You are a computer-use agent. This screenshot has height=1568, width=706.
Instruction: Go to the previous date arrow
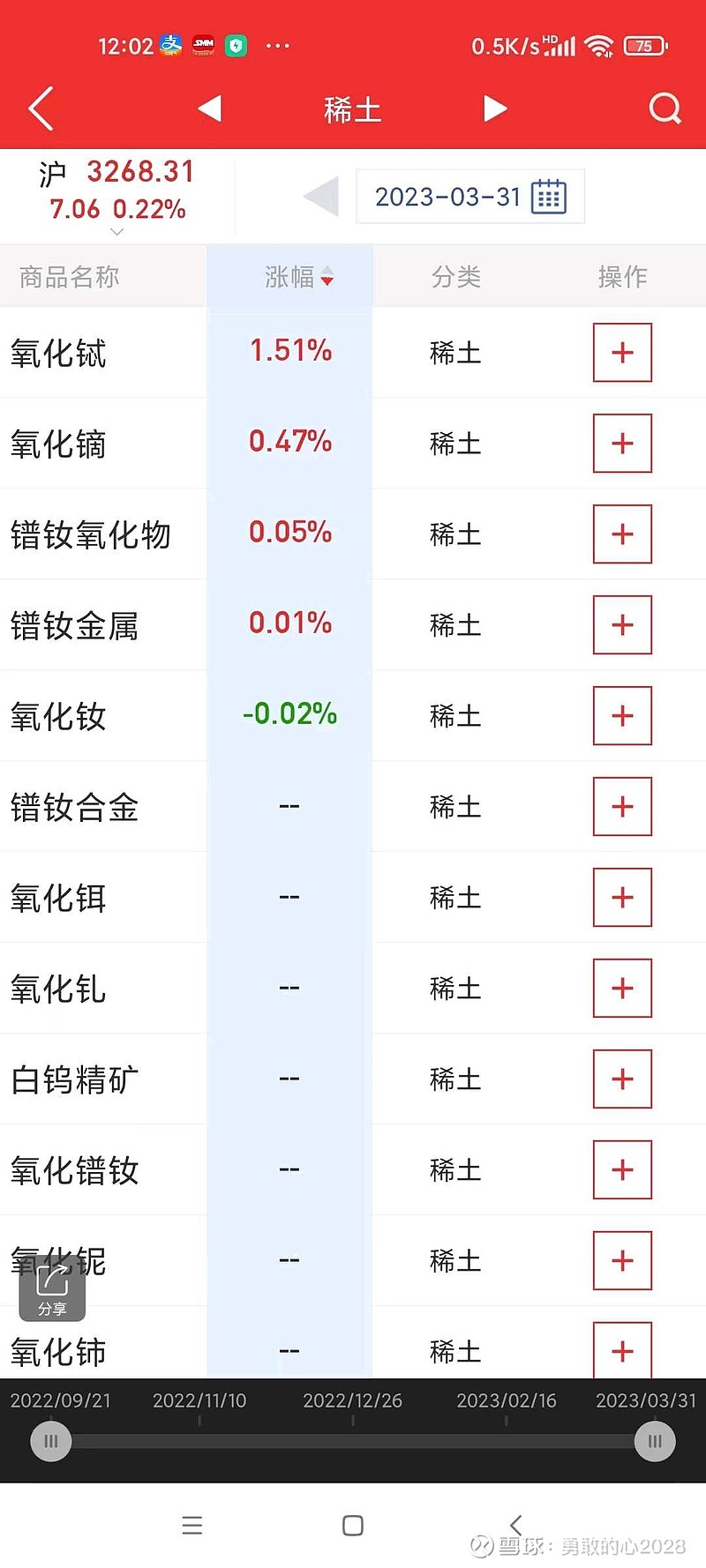pyautogui.click(x=321, y=196)
